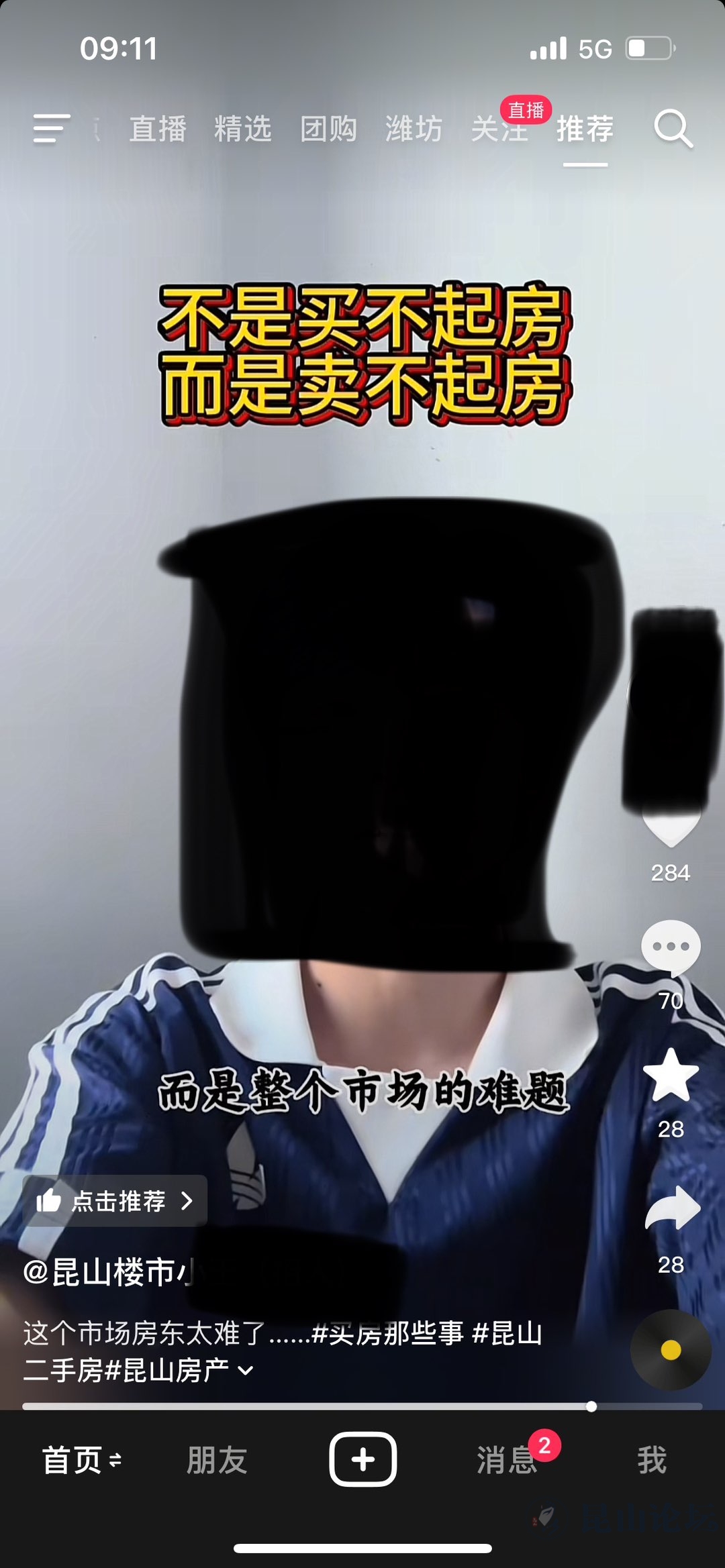Switch to the 精选 tab
This screenshot has height=1568, width=725.
point(243,129)
